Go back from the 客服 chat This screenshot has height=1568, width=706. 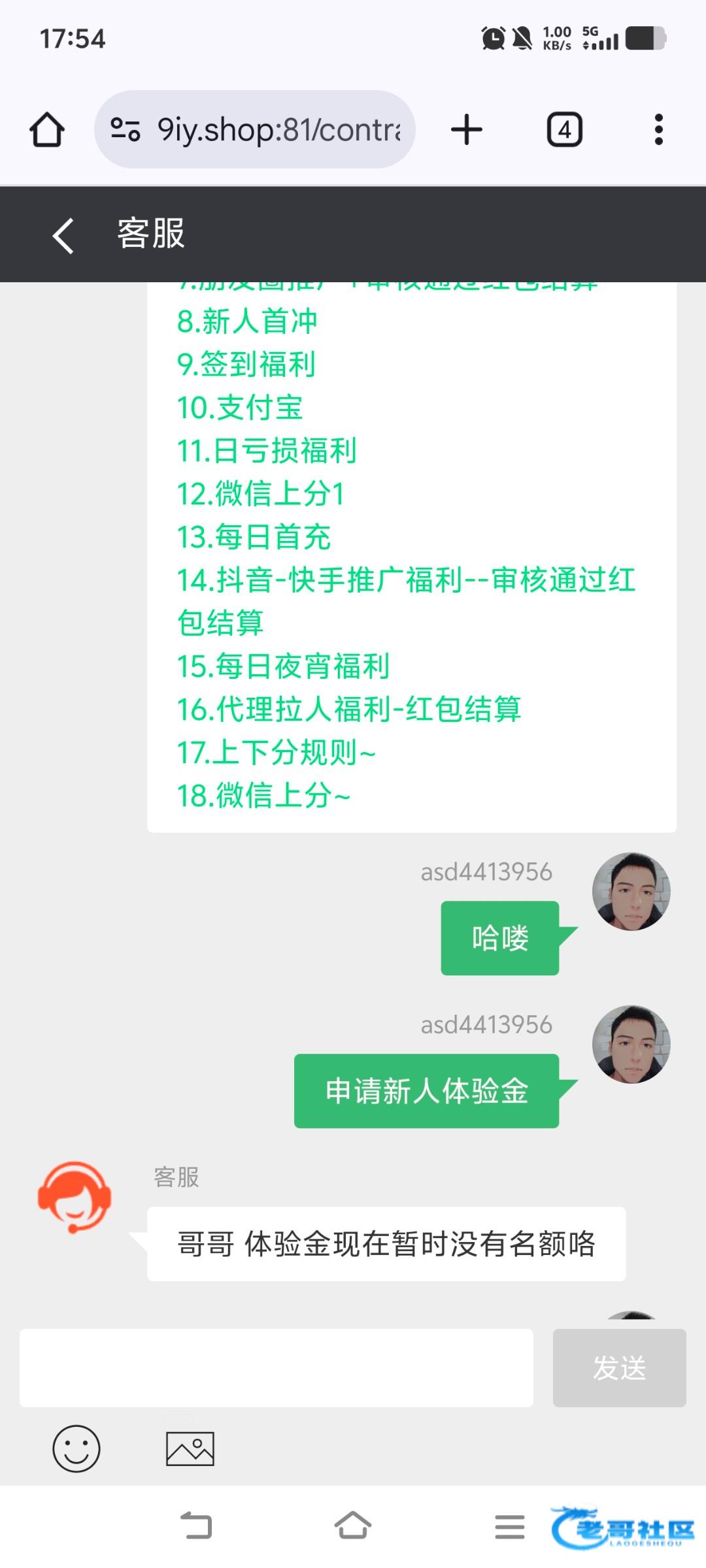tap(63, 235)
